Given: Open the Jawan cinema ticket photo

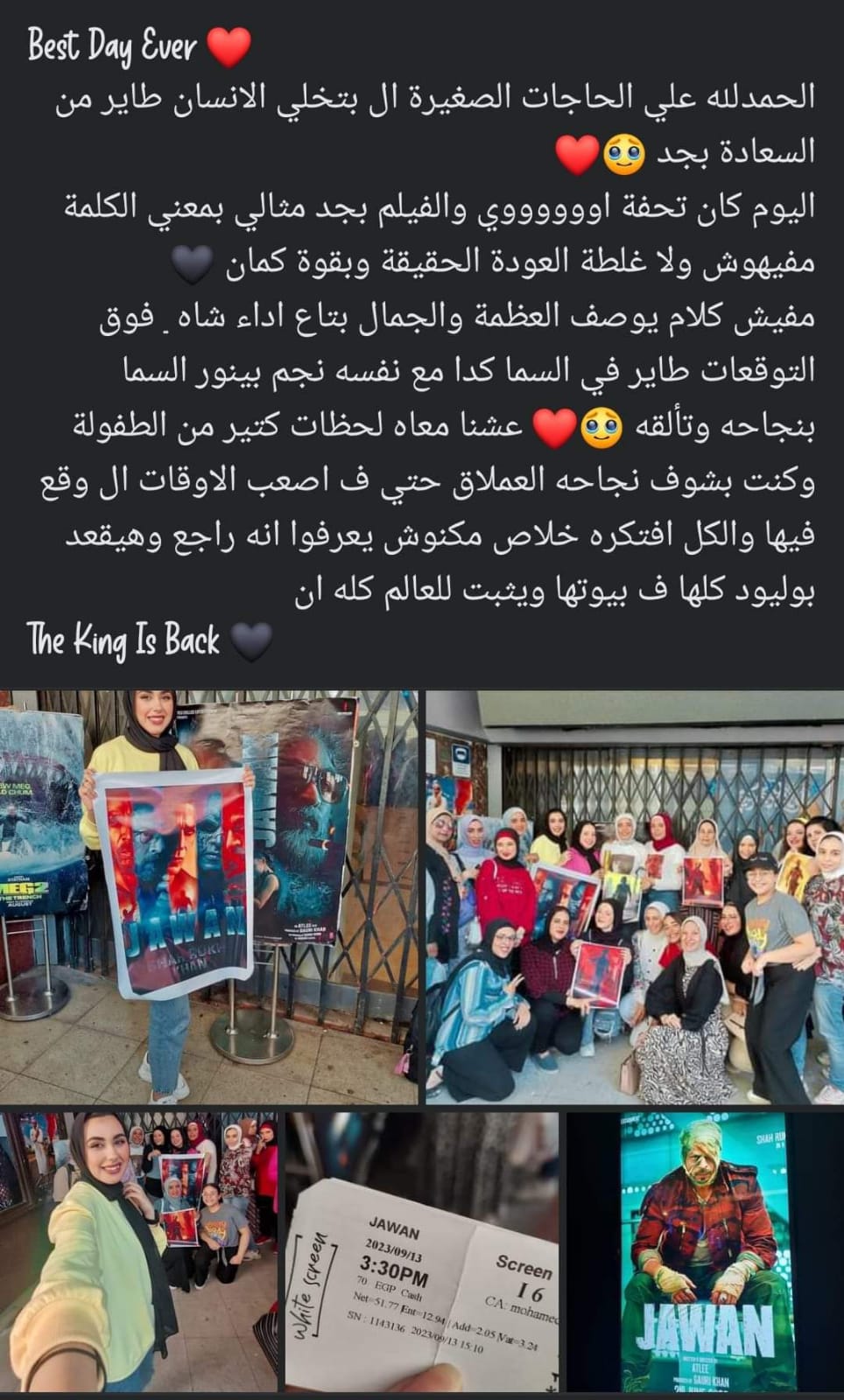Looking at the screenshot, I should (422, 1251).
